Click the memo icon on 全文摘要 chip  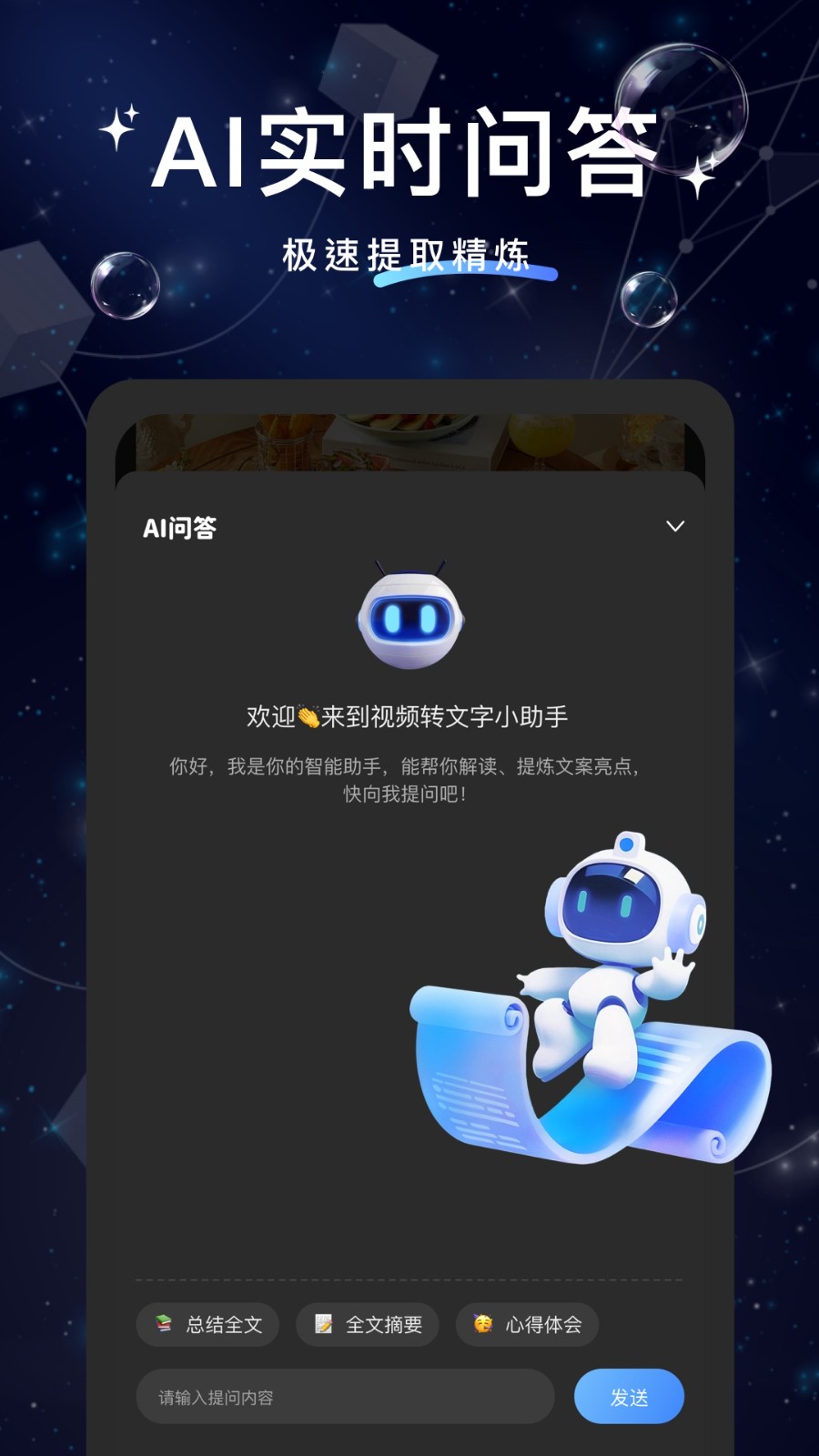tap(323, 1325)
